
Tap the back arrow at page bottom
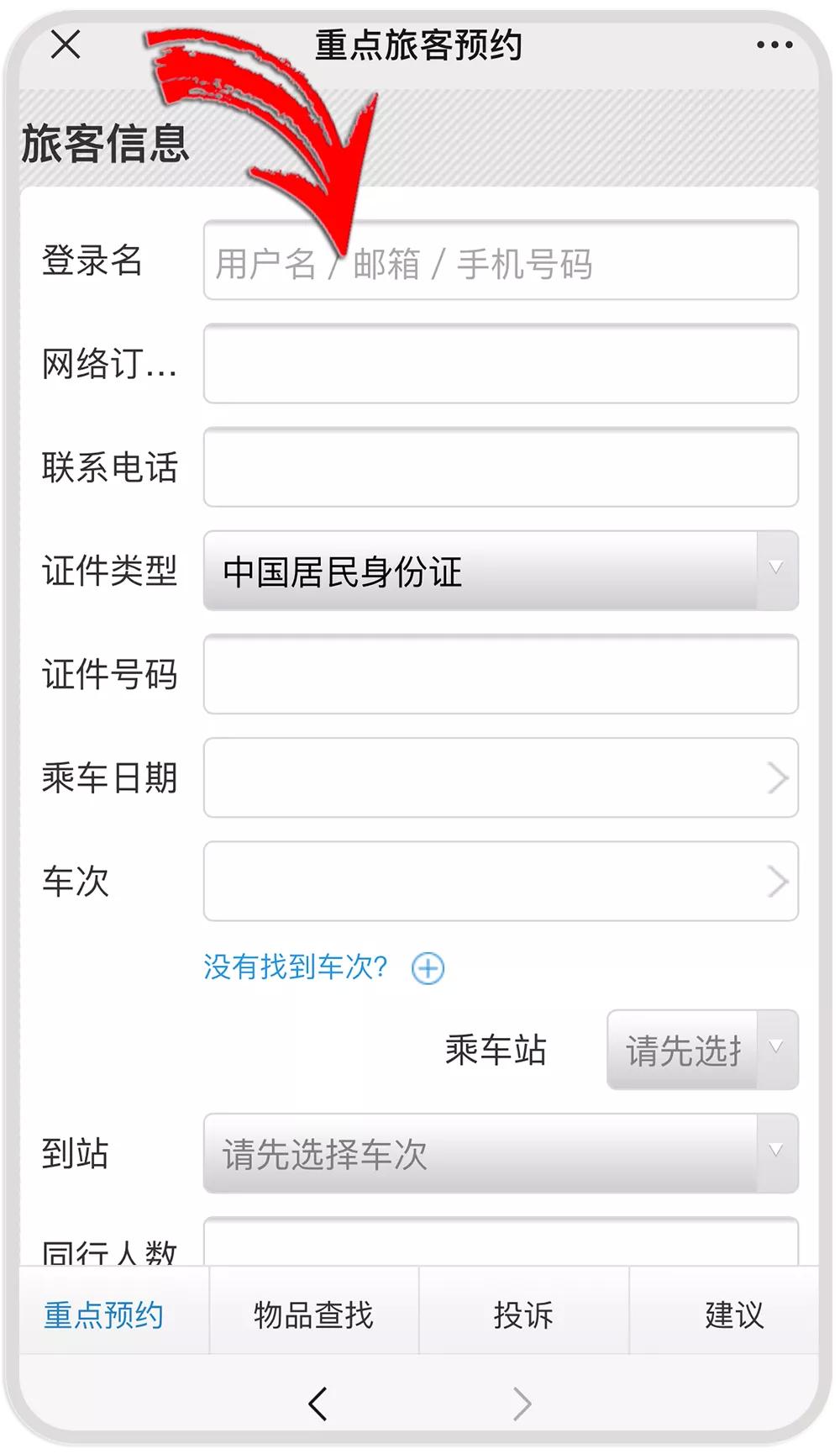point(318,1402)
